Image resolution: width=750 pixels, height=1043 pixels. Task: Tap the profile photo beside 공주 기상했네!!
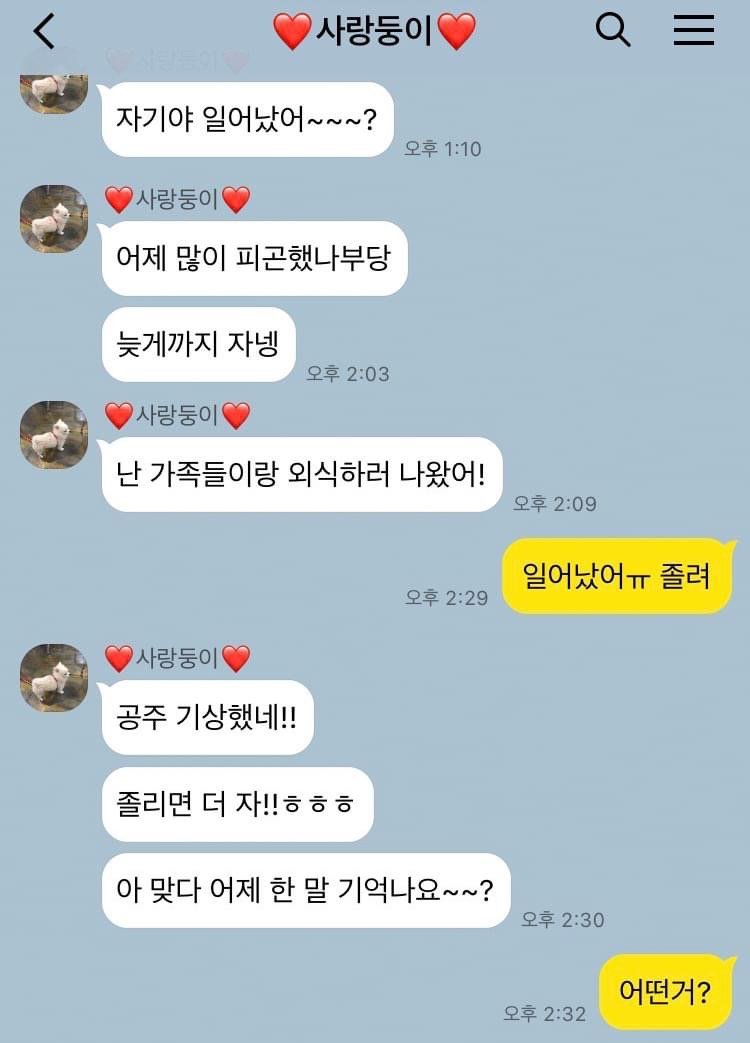(54, 678)
